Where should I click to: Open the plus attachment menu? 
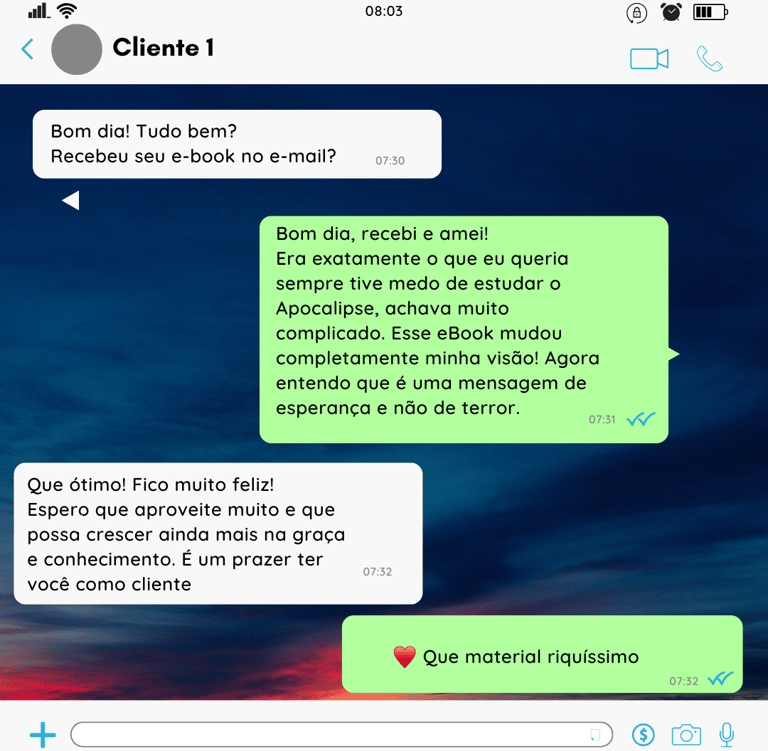pyautogui.click(x=43, y=735)
